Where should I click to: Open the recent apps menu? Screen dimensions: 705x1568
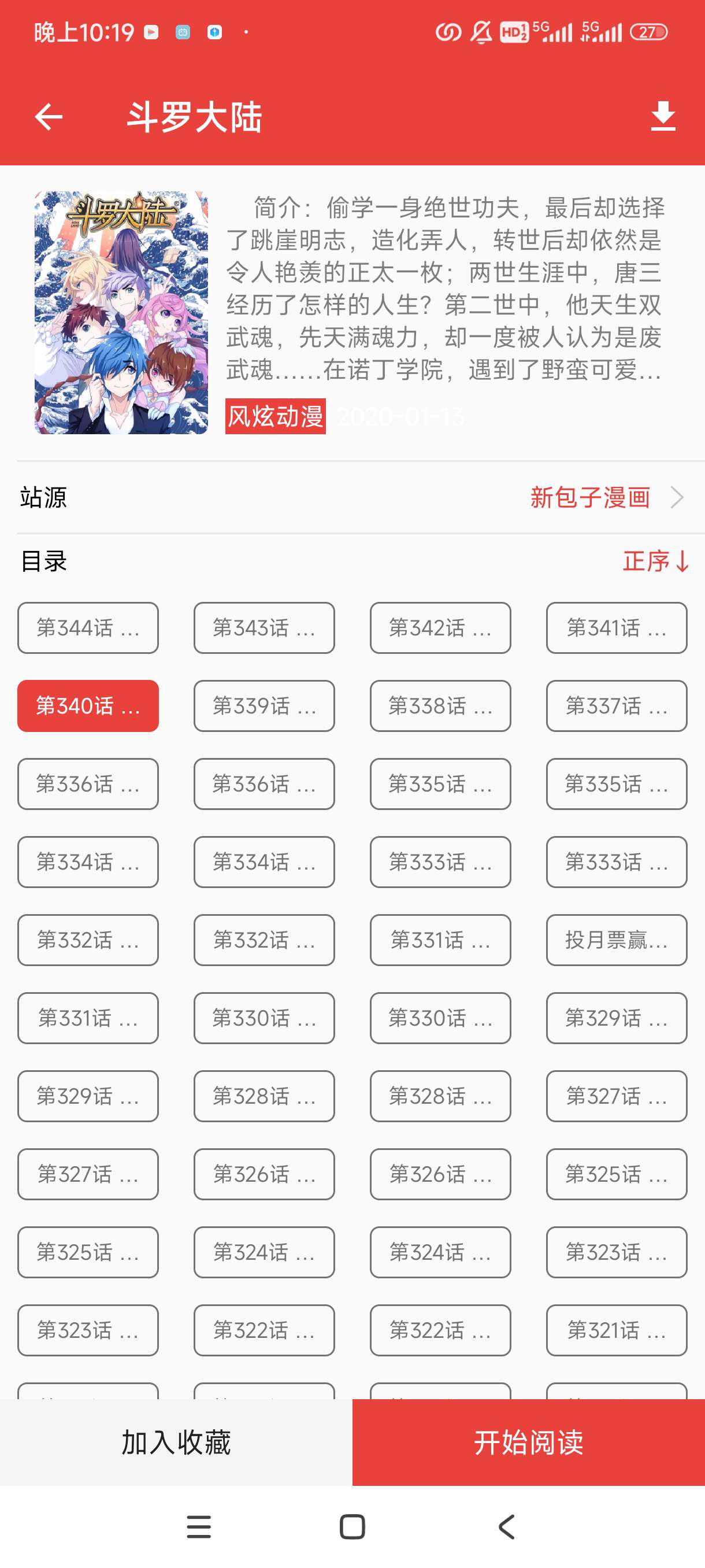tap(199, 1526)
